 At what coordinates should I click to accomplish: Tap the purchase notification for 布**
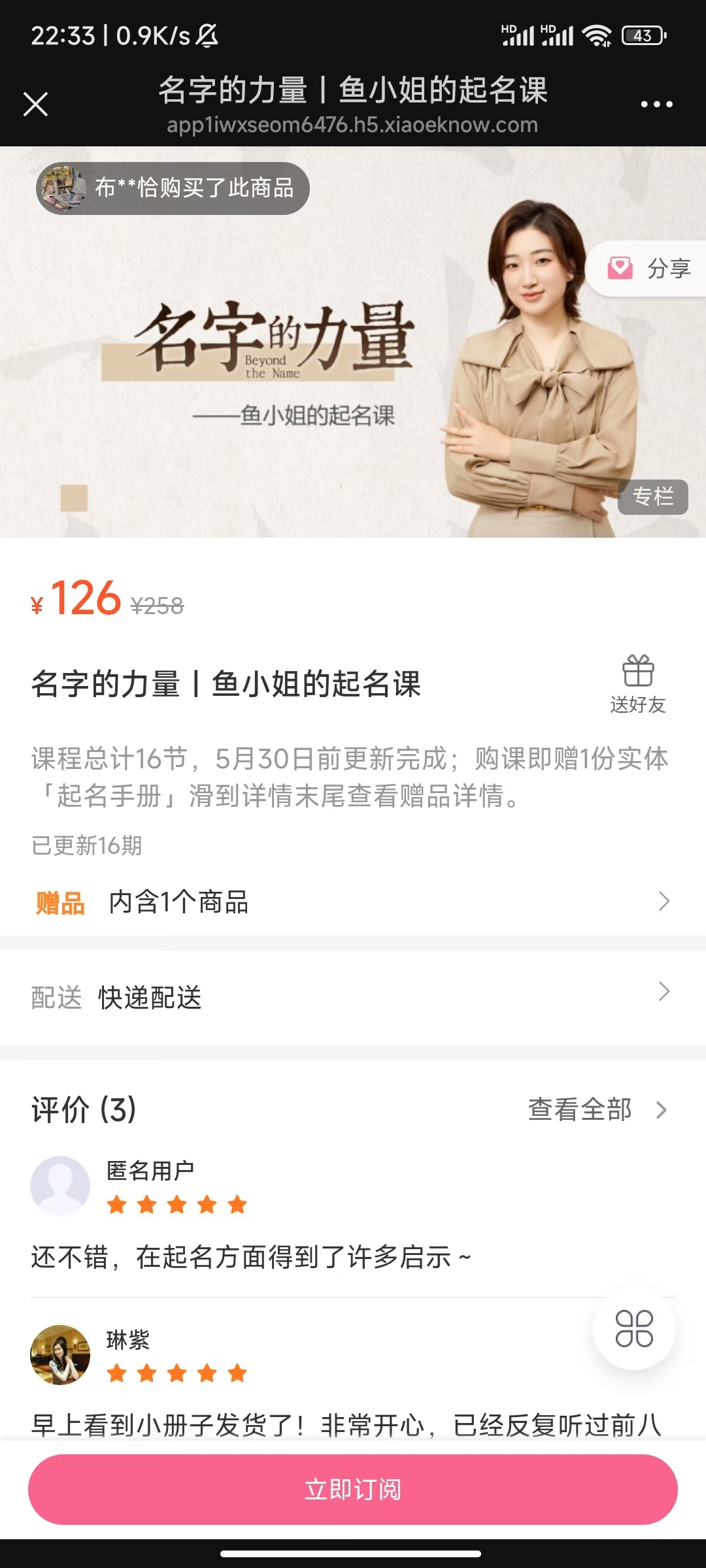[x=173, y=188]
